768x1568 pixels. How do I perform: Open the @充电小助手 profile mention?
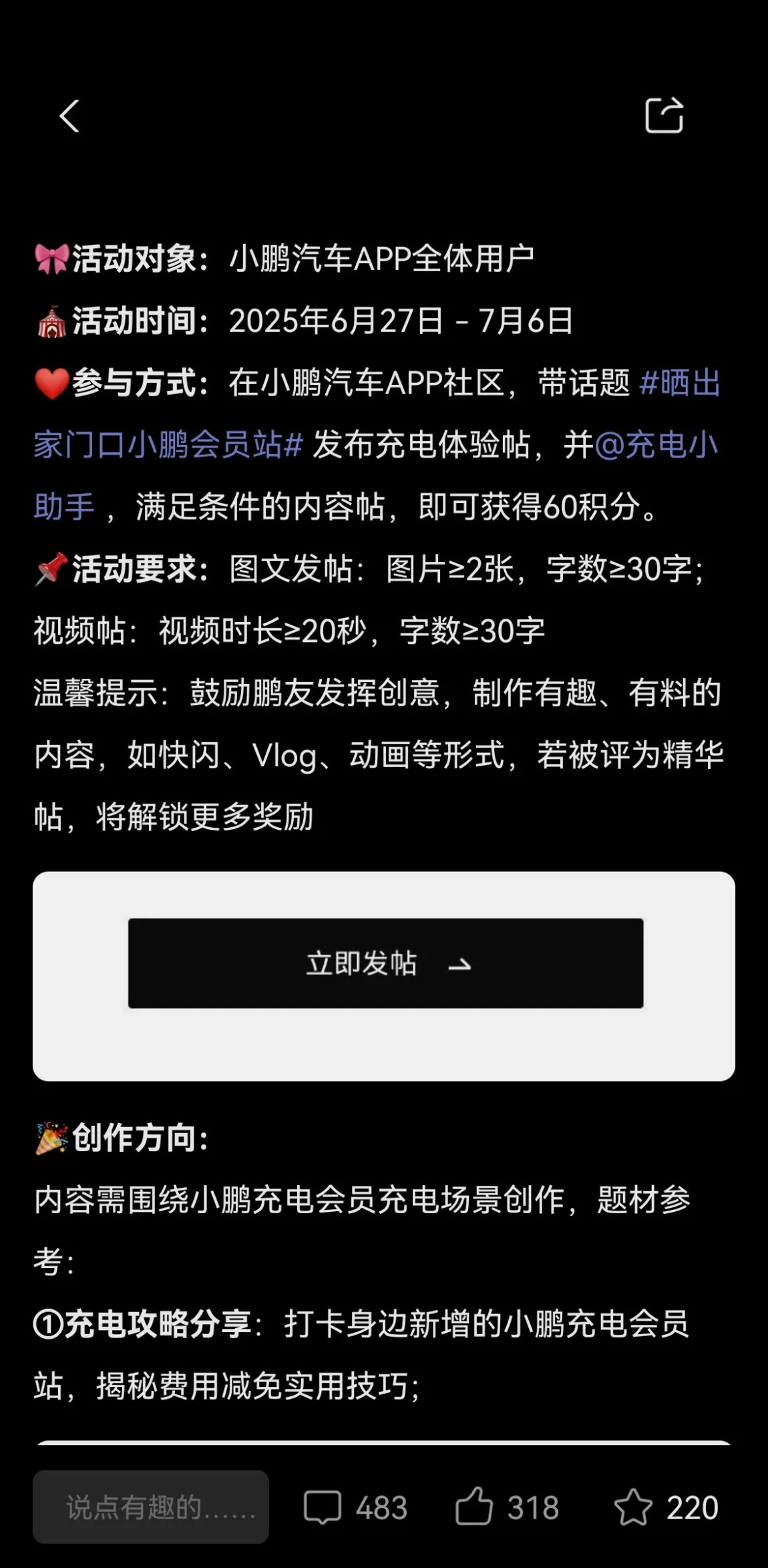pyautogui.click(x=656, y=445)
